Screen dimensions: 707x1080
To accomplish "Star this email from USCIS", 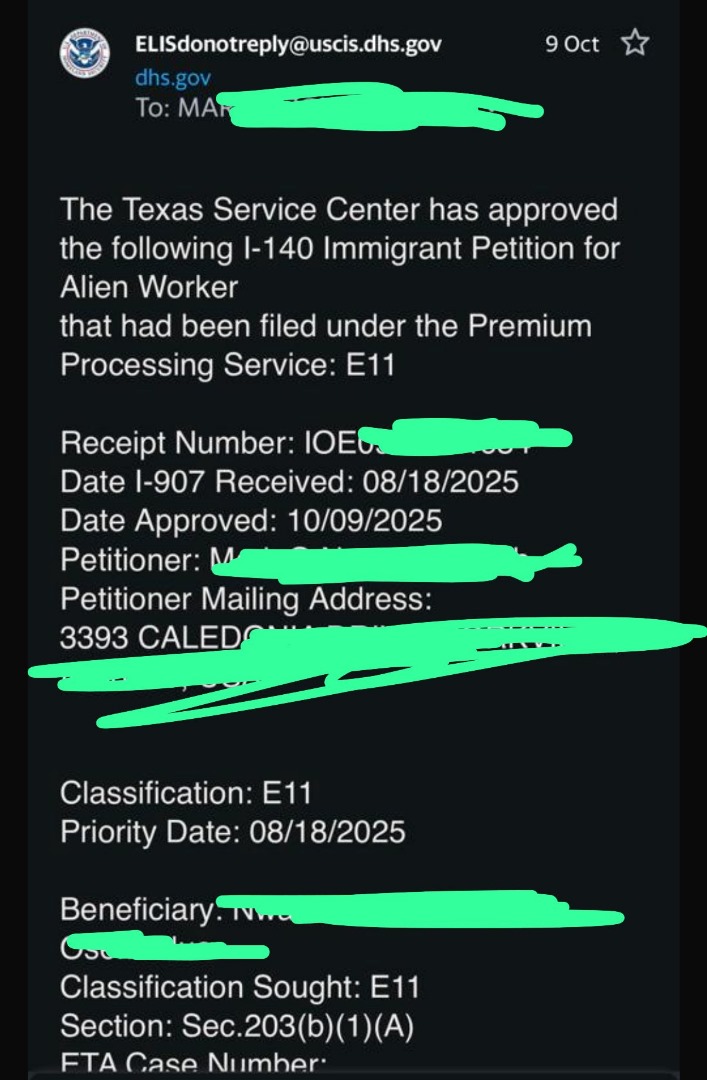I will 635,43.
